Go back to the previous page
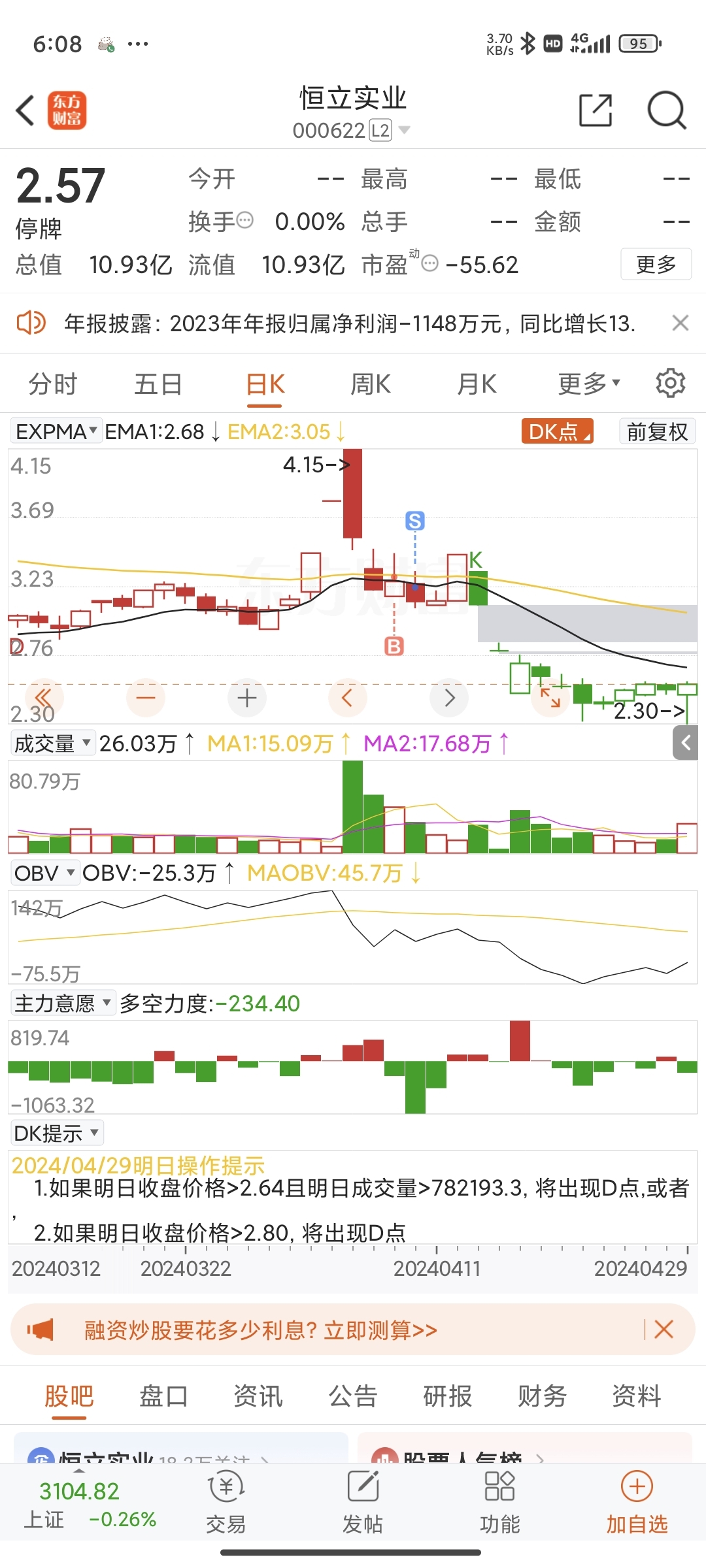This screenshot has width=706, height=1568. [x=25, y=110]
